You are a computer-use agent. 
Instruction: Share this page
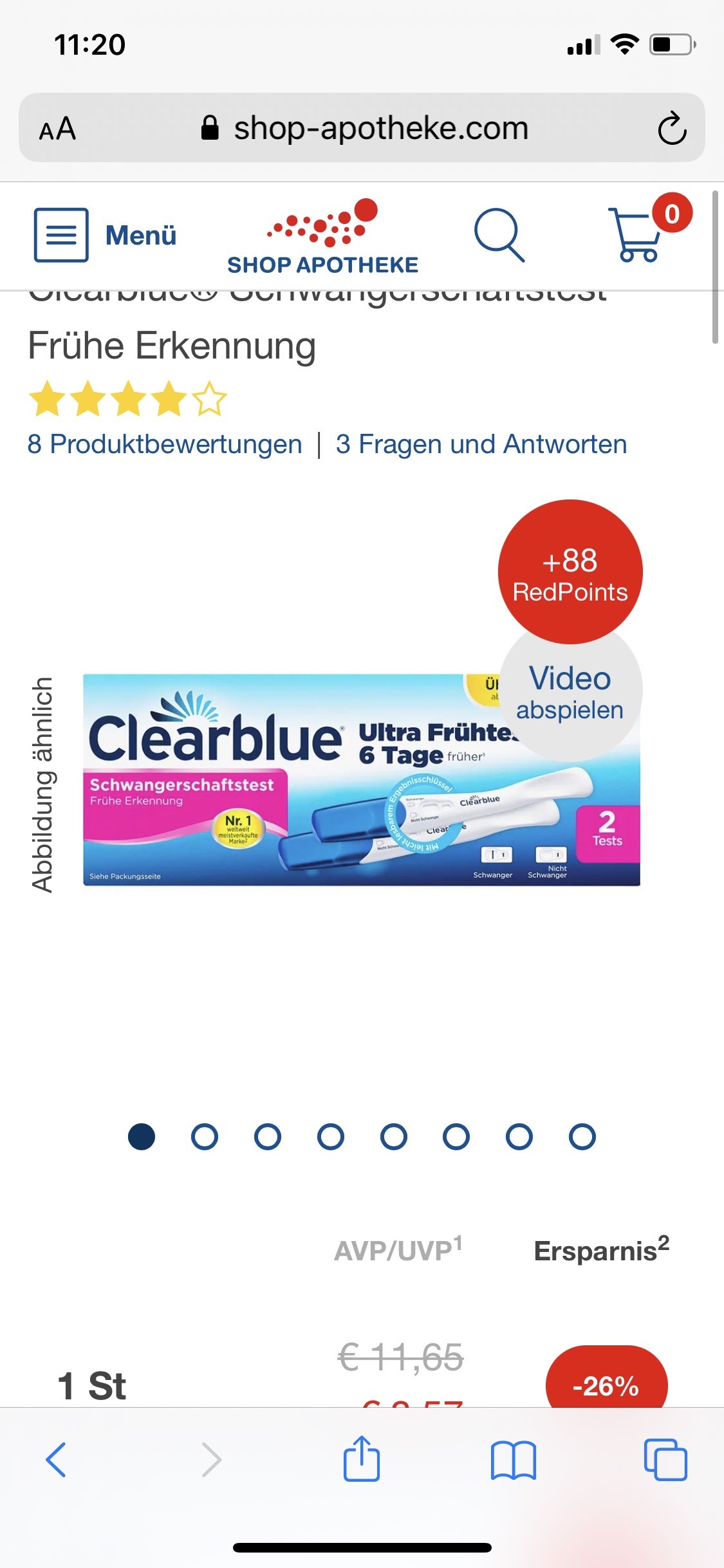pyautogui.click(x=362, y=1459)
